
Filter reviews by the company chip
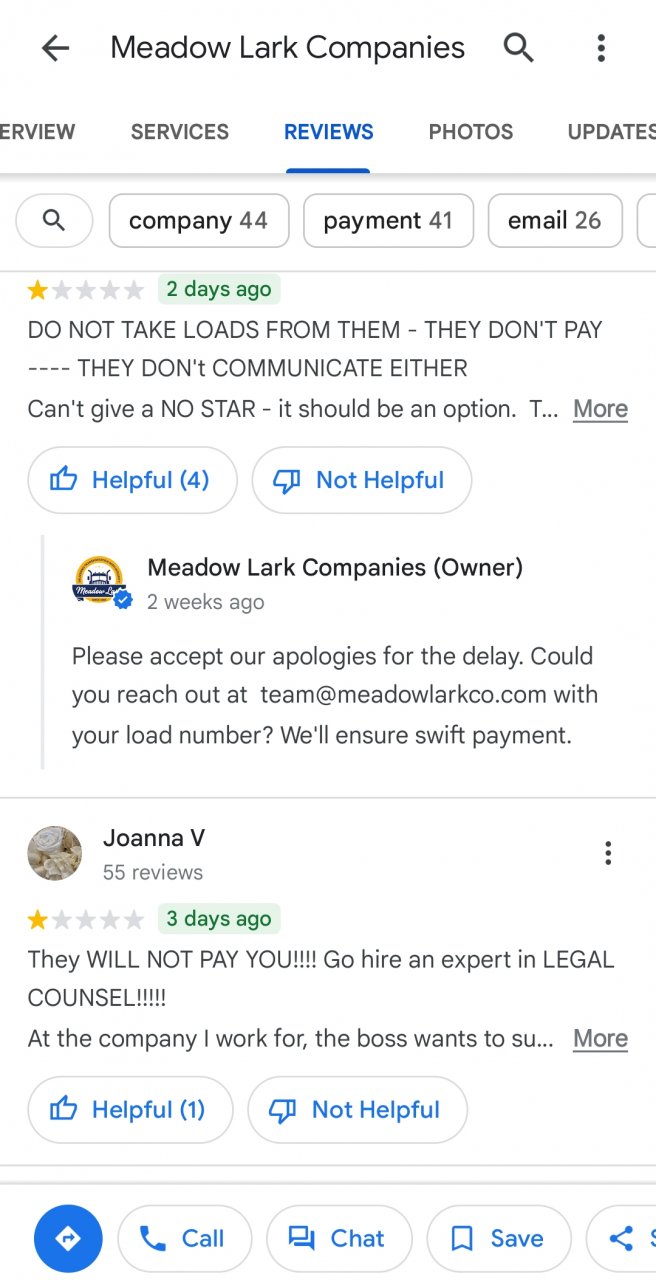click(x=198, y=220)
